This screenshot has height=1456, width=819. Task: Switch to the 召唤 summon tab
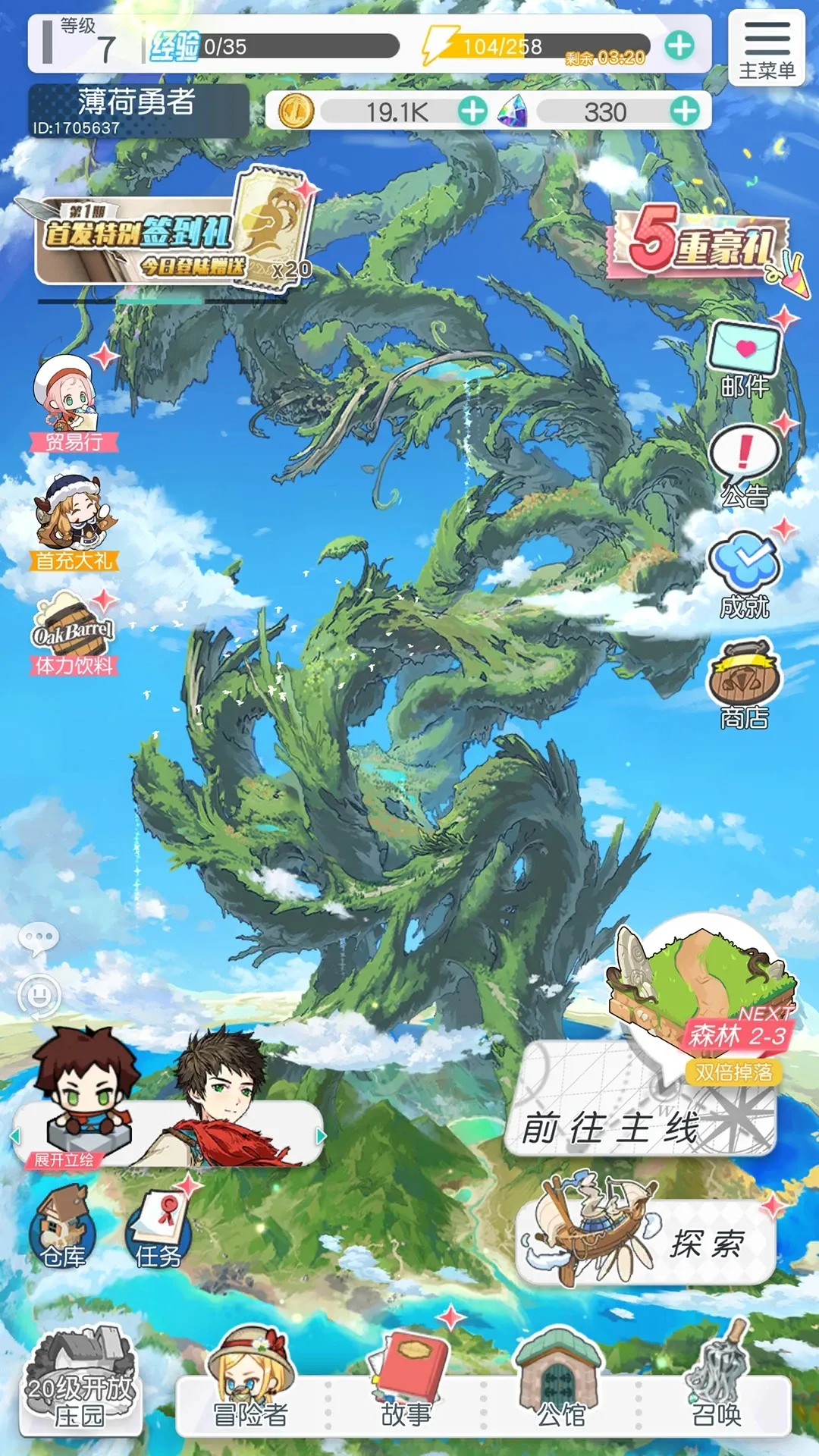715,1395
